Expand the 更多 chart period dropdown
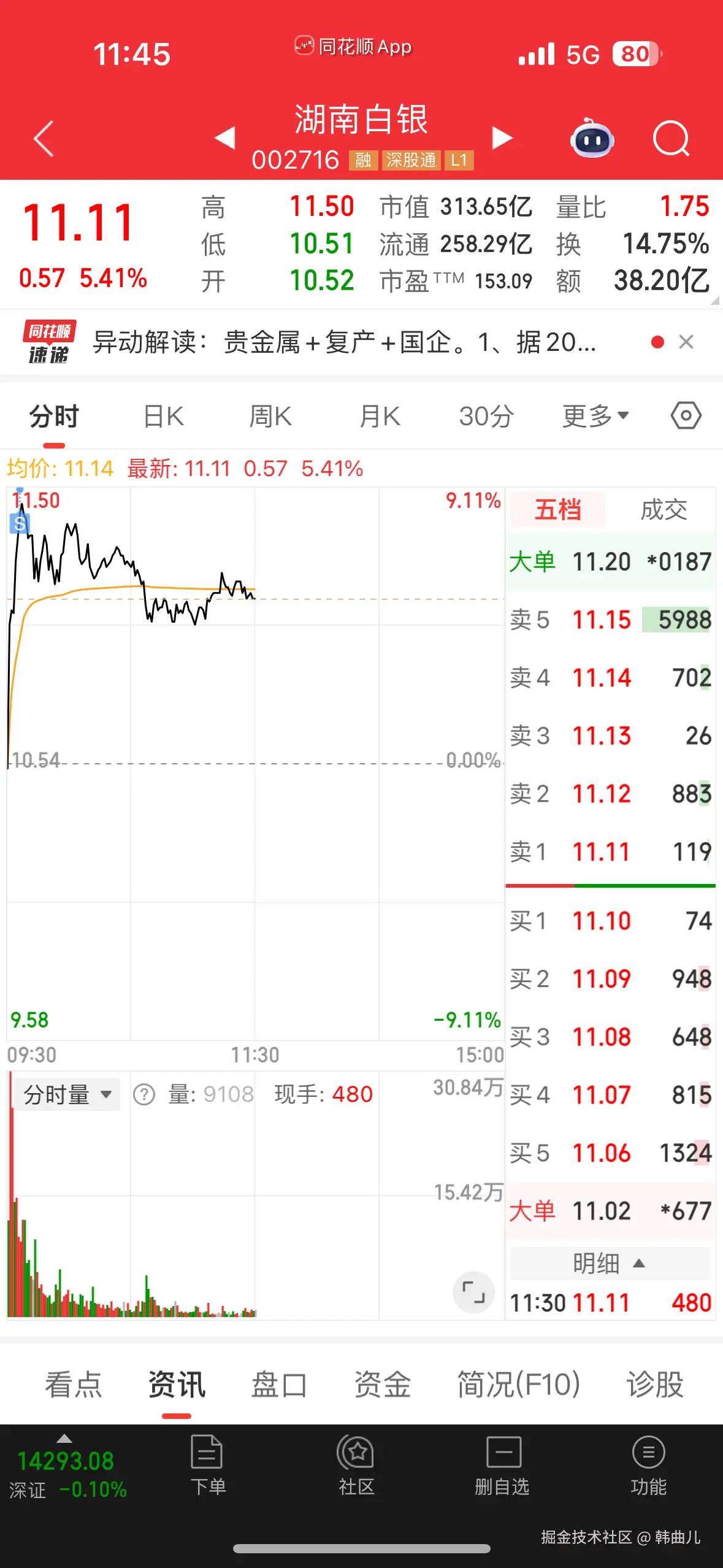Image resolution: width=723 pixels, height=1568 pixels. [595, 417]
